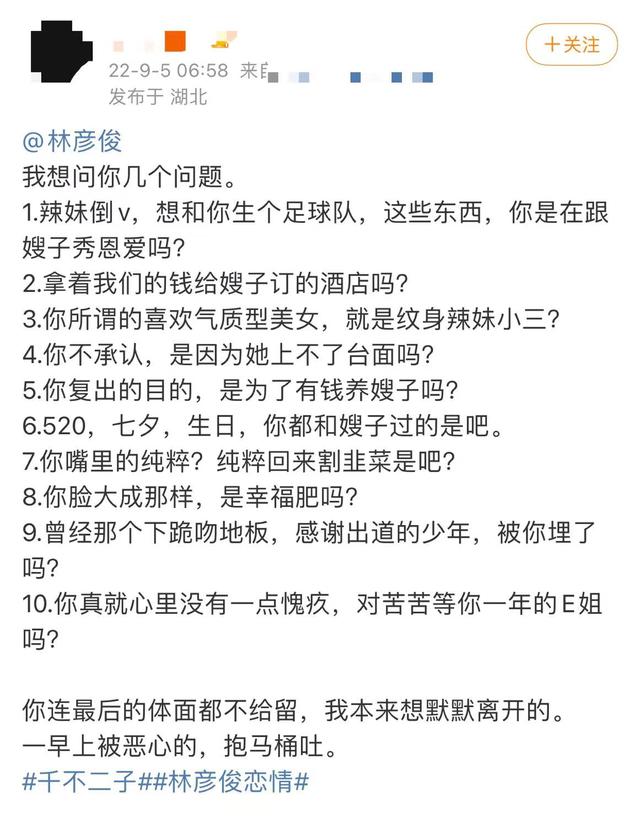Follow this Weibo user via +关注

(572, 45)
